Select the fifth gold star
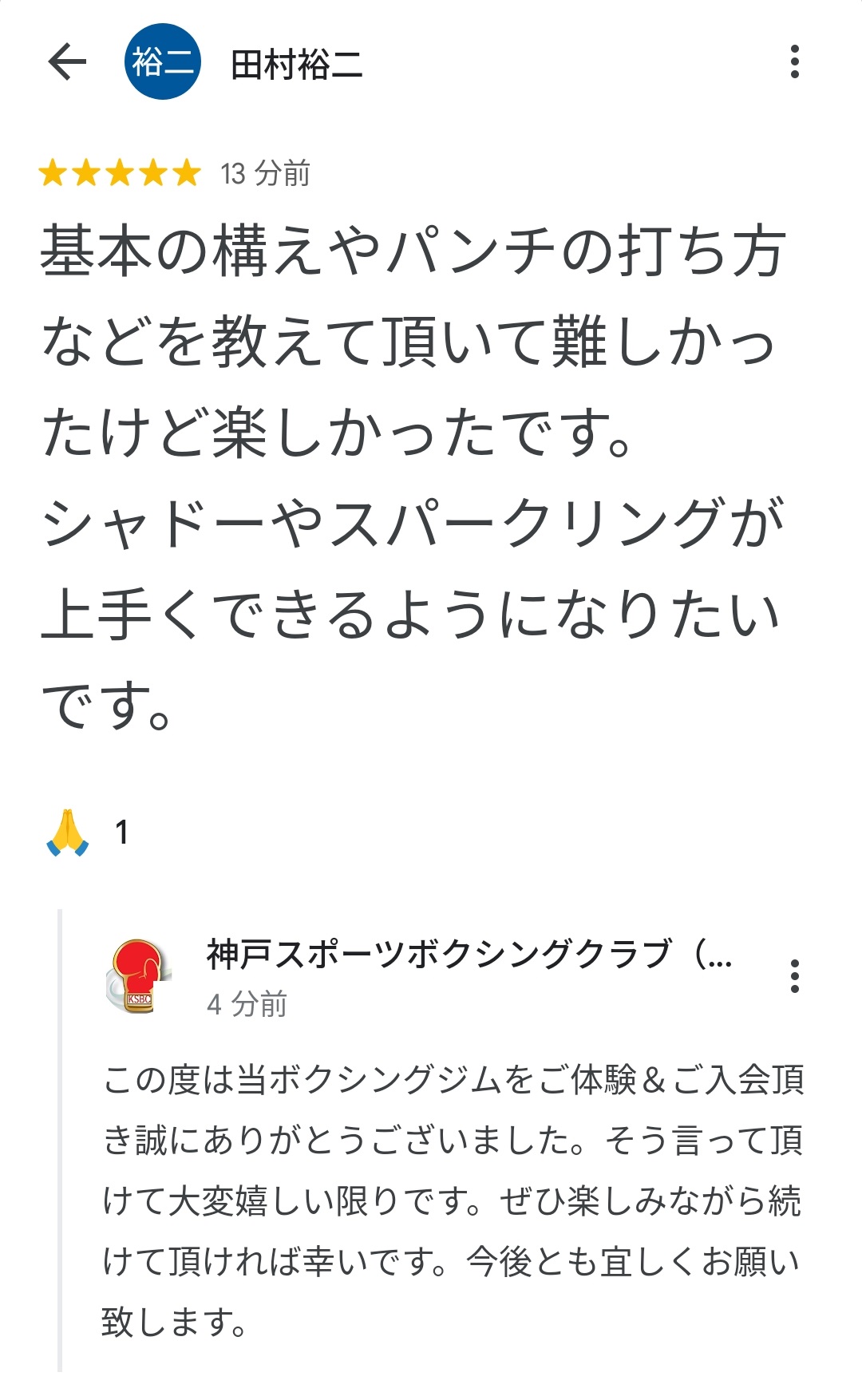The width and height of the screenshot is (862, 1400). point(185,172)
